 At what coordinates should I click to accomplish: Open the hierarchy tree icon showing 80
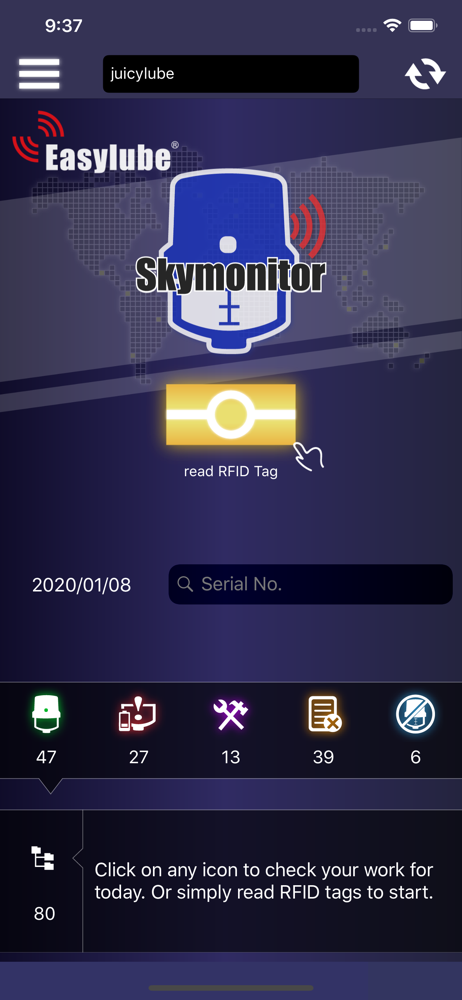tap(44, 858)
